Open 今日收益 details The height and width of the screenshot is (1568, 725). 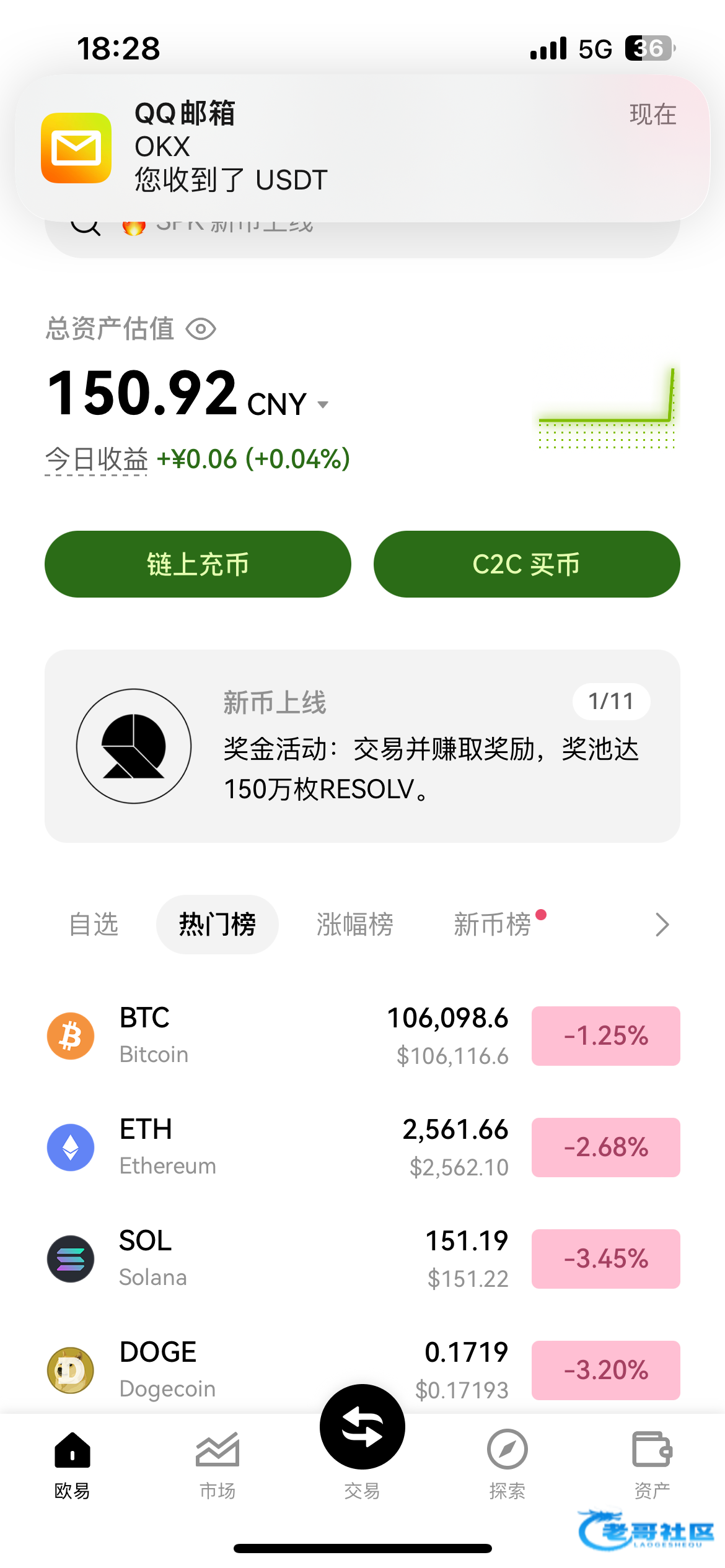point(96,460)
